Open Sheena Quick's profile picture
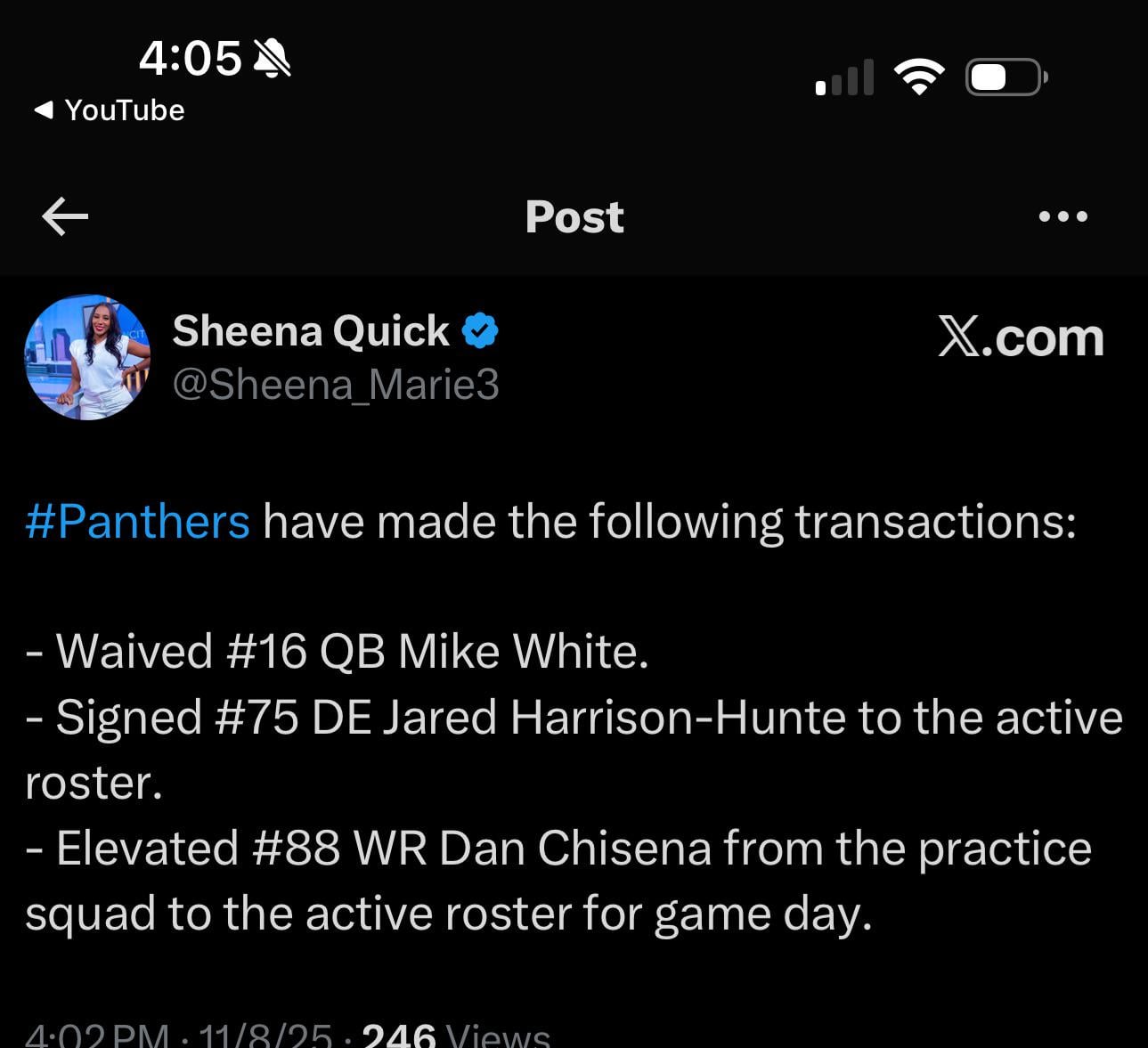Screen dimensions: 1148x1048 point(87,357)
